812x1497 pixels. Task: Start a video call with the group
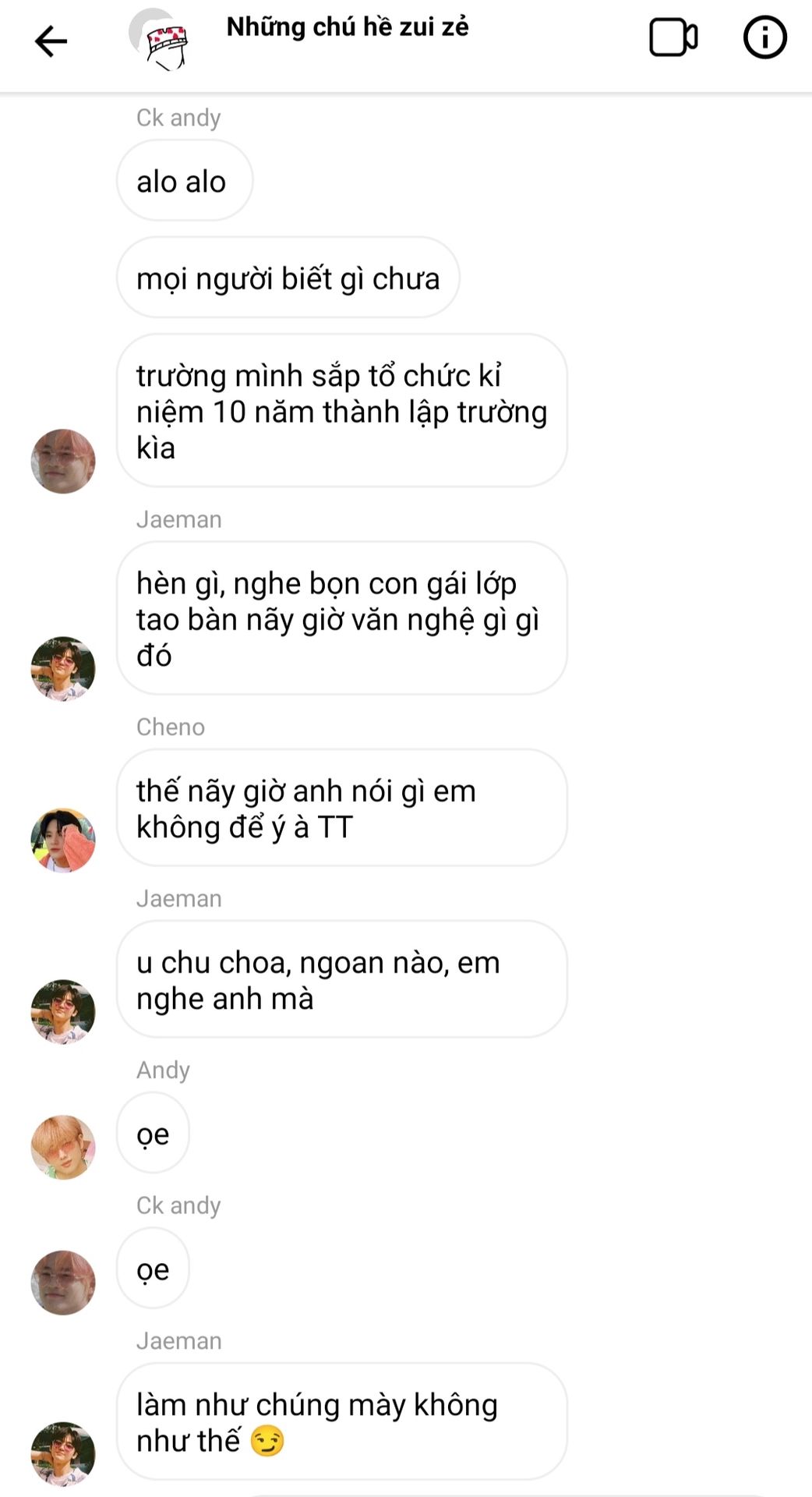click(x=673, y=37)
